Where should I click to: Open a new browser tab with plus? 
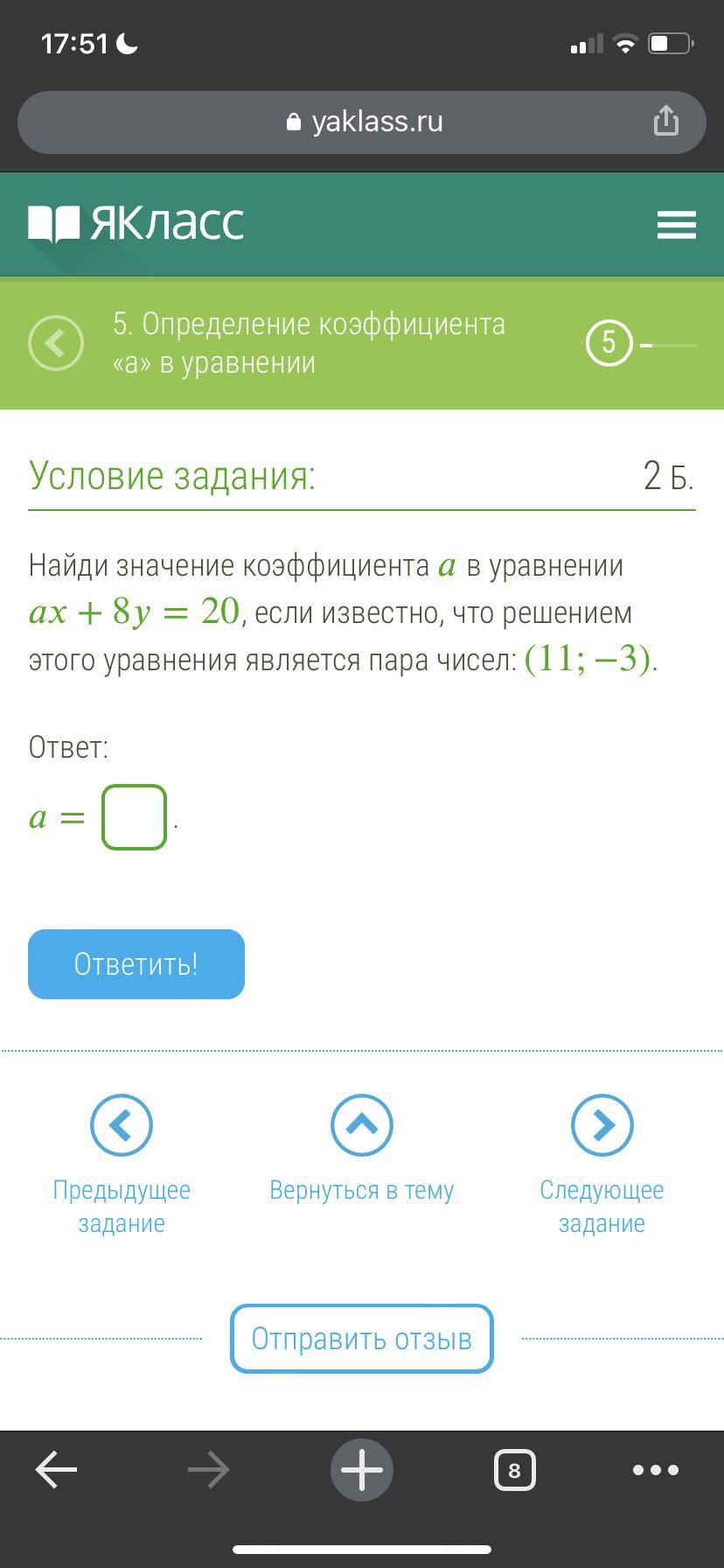pos(362,1470)
